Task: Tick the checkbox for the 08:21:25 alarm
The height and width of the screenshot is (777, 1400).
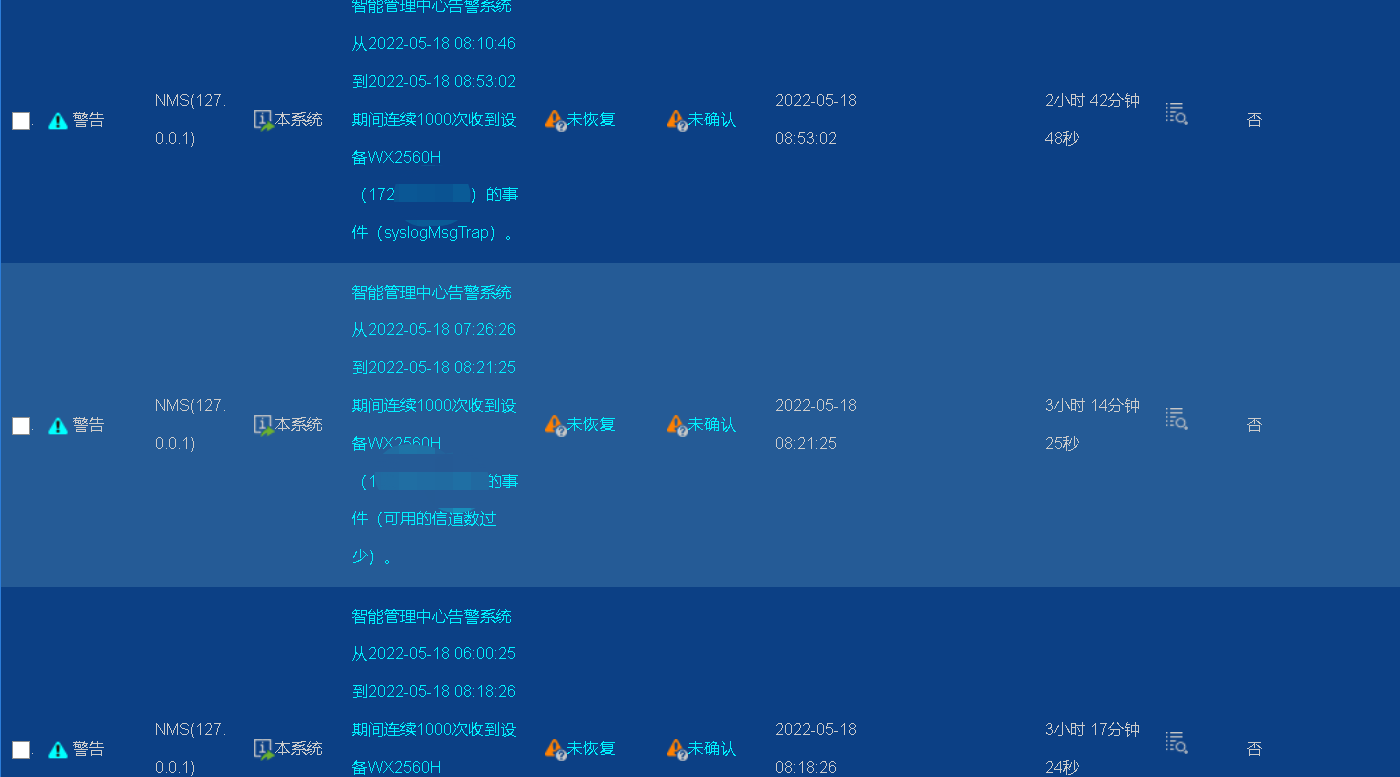Action: (21, 426)
